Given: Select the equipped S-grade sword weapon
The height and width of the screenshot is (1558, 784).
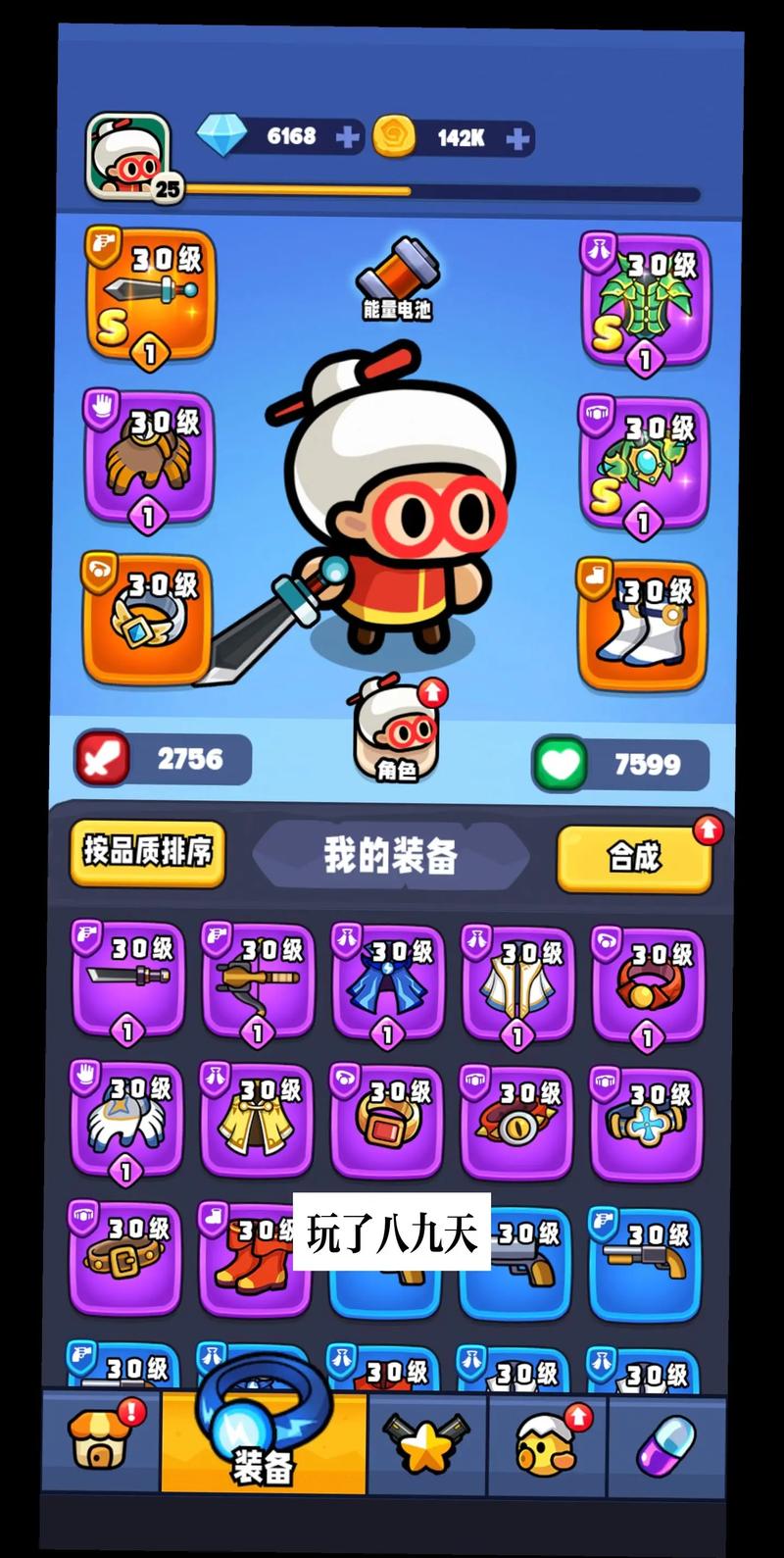Looking at the screenshot, I should coord(150,294).
